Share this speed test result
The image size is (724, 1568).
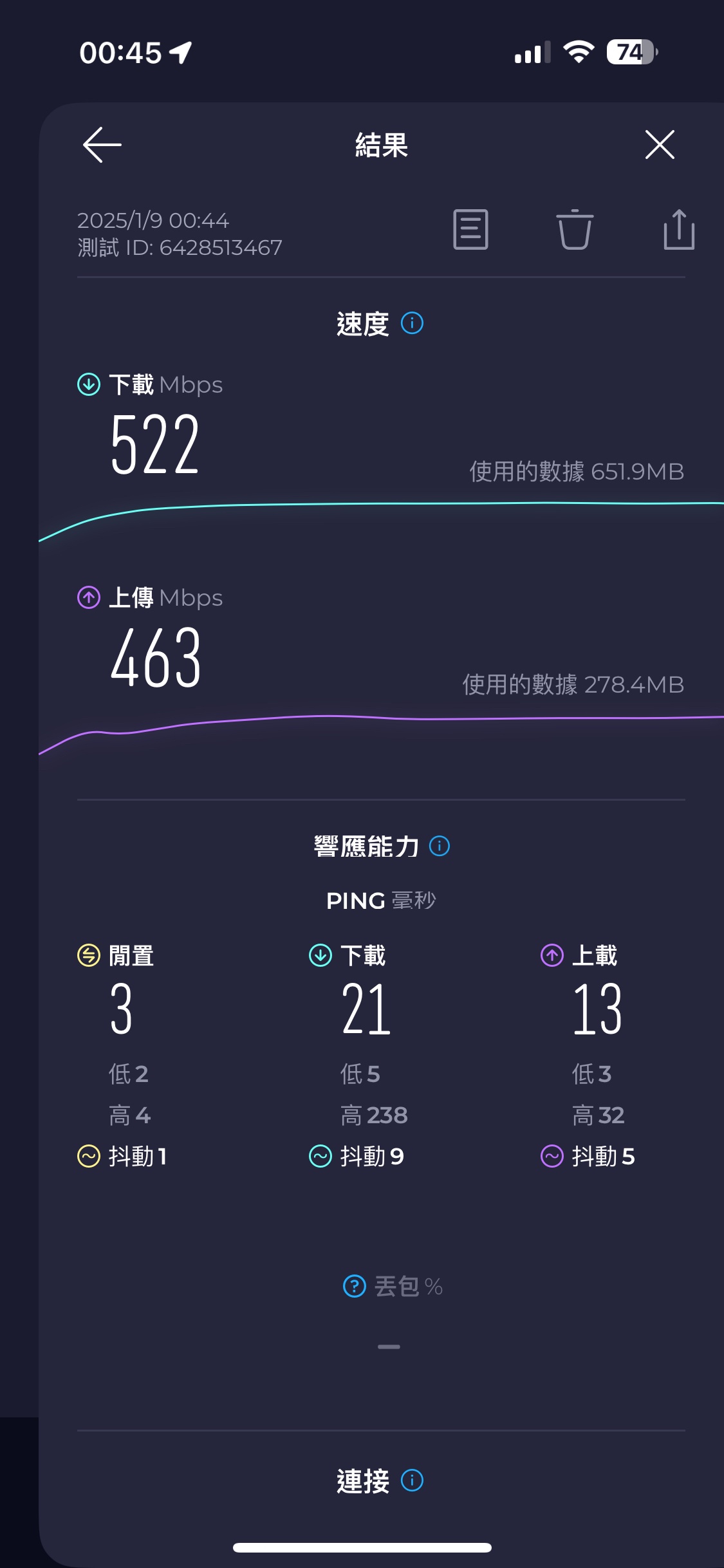point(679,229)
